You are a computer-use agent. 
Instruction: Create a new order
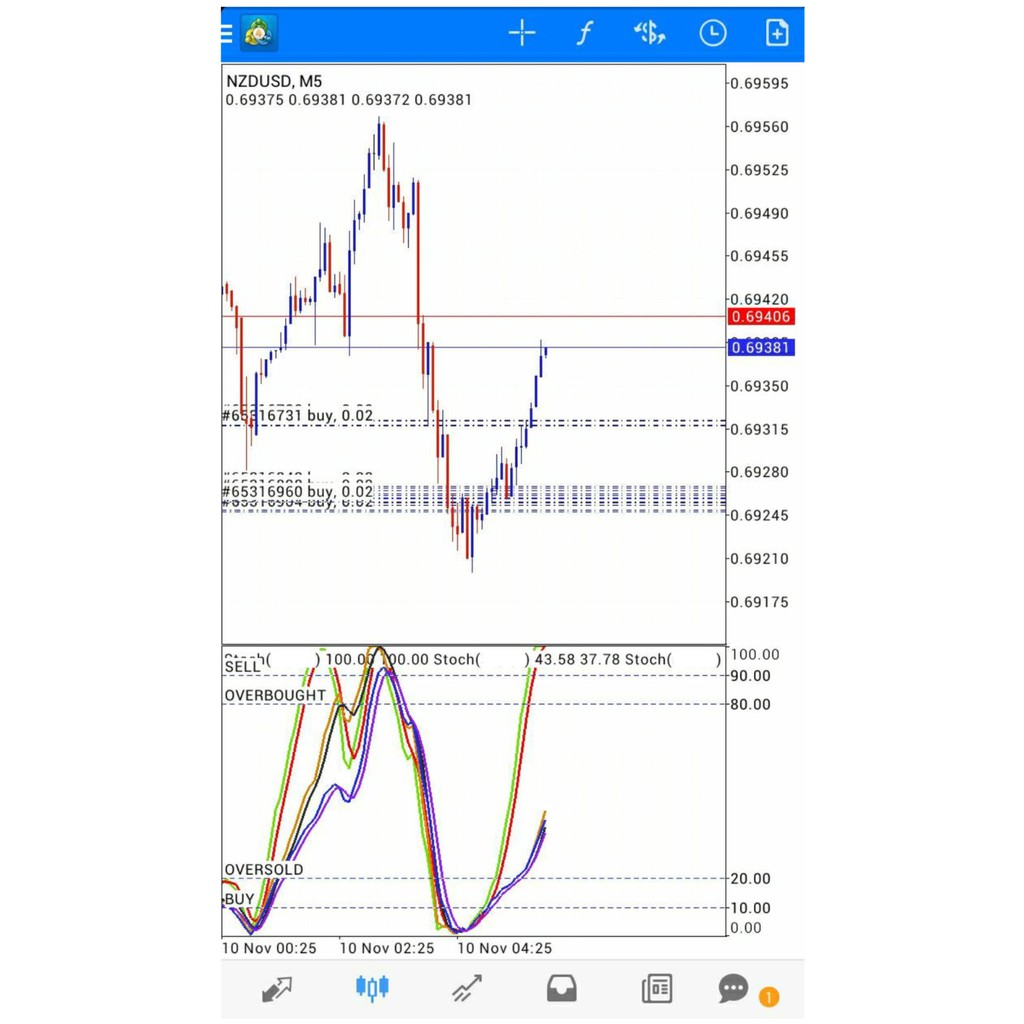(777, 33)
